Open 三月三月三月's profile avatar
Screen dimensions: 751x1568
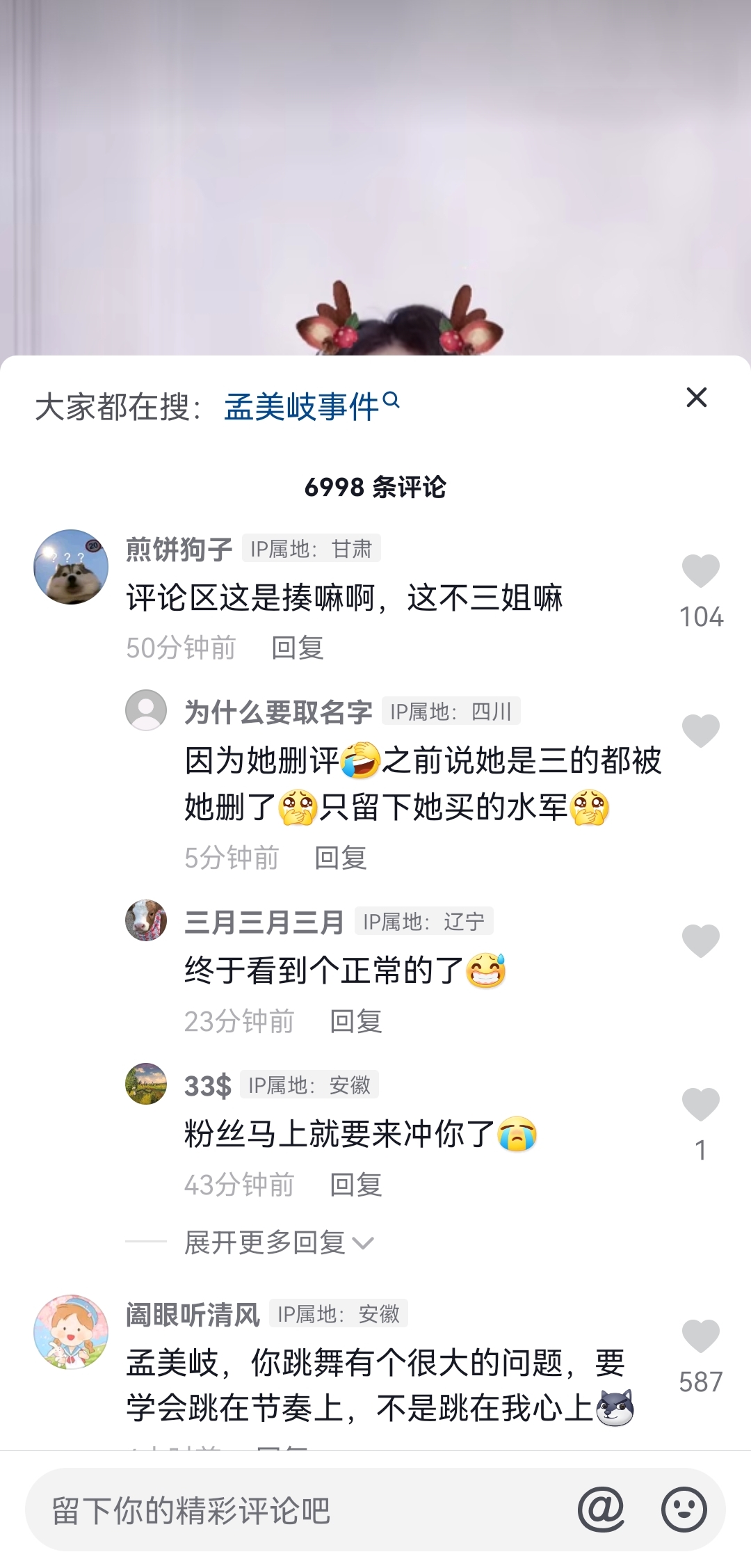click(x=146, y=920)
